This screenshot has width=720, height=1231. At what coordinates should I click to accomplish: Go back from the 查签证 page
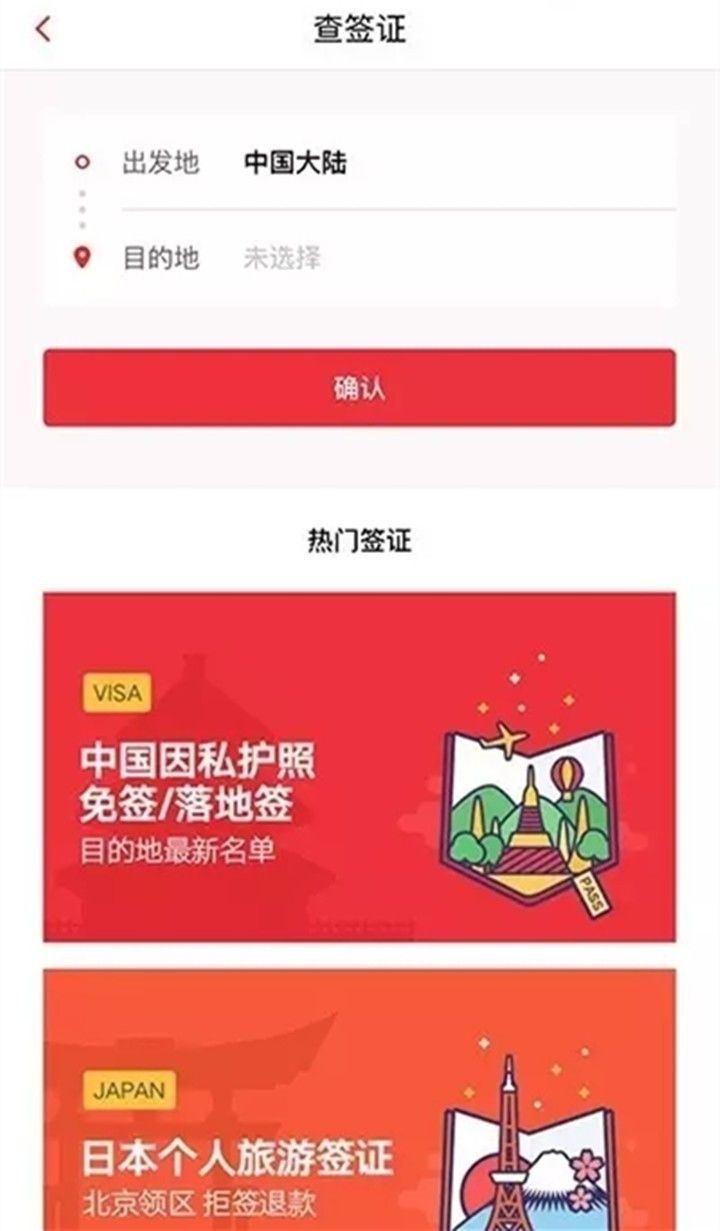42,29
